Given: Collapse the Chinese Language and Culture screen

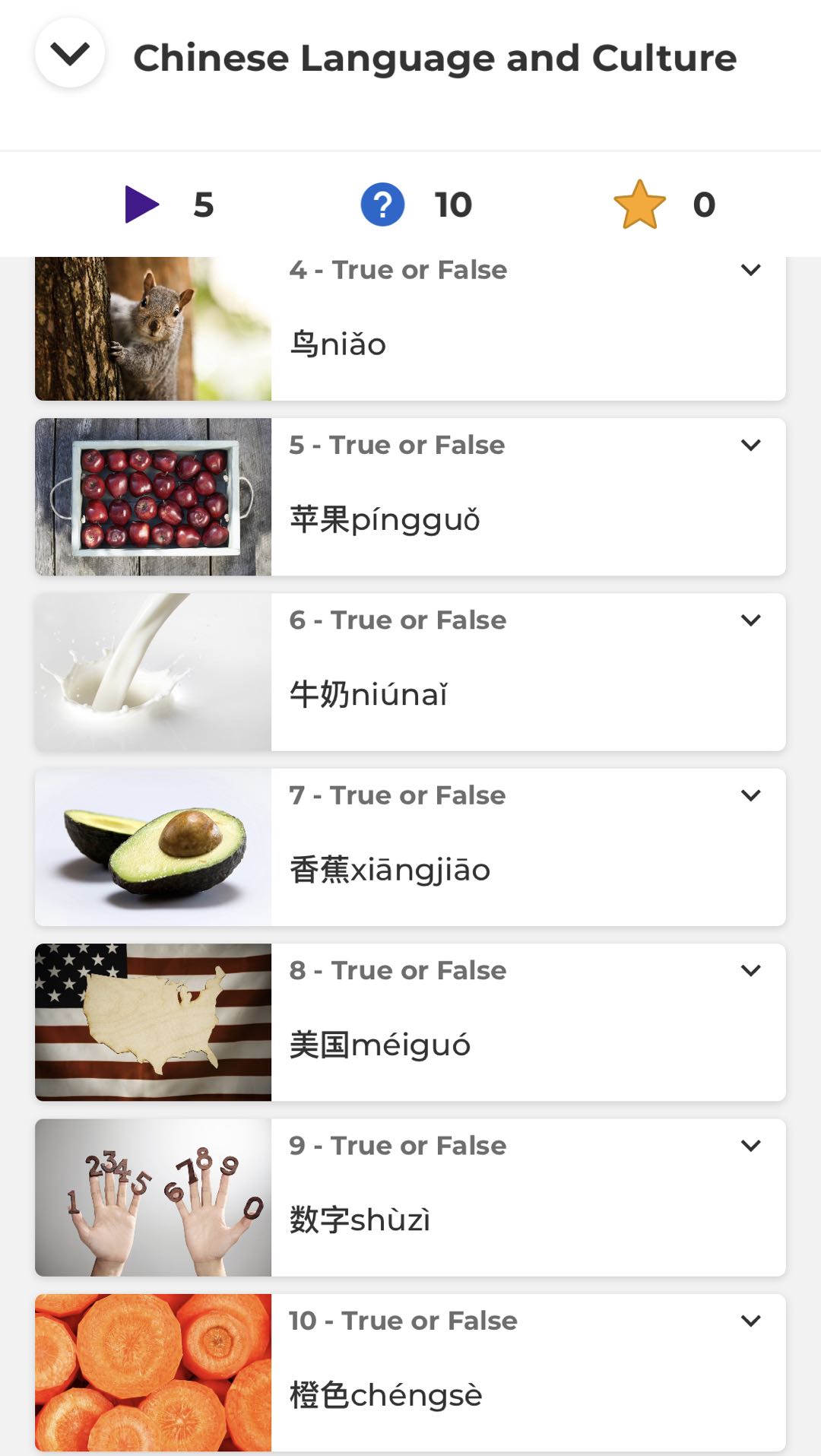Looking at the screenshot, I should click(70, 54).
